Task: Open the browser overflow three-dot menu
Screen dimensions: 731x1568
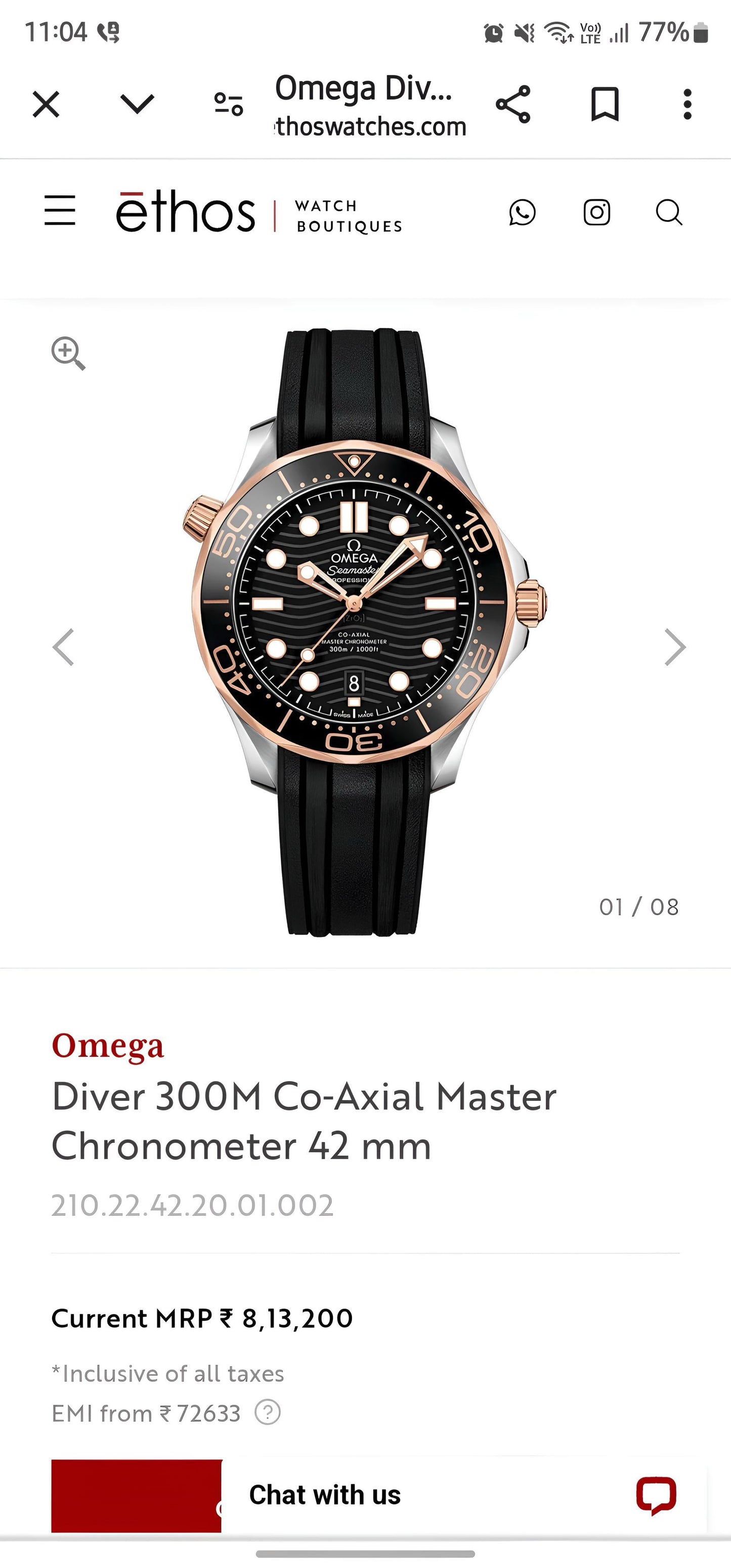Action: pyautogui.click(x=687, y=105)
